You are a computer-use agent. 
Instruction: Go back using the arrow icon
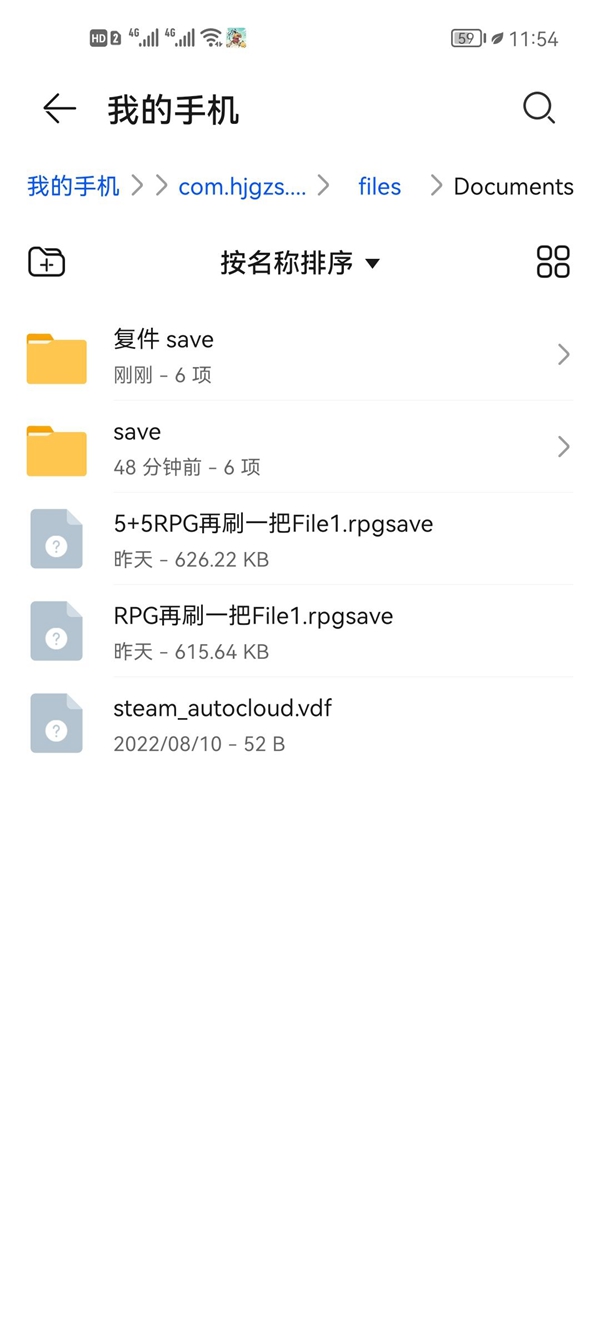(x=59, y=109)
